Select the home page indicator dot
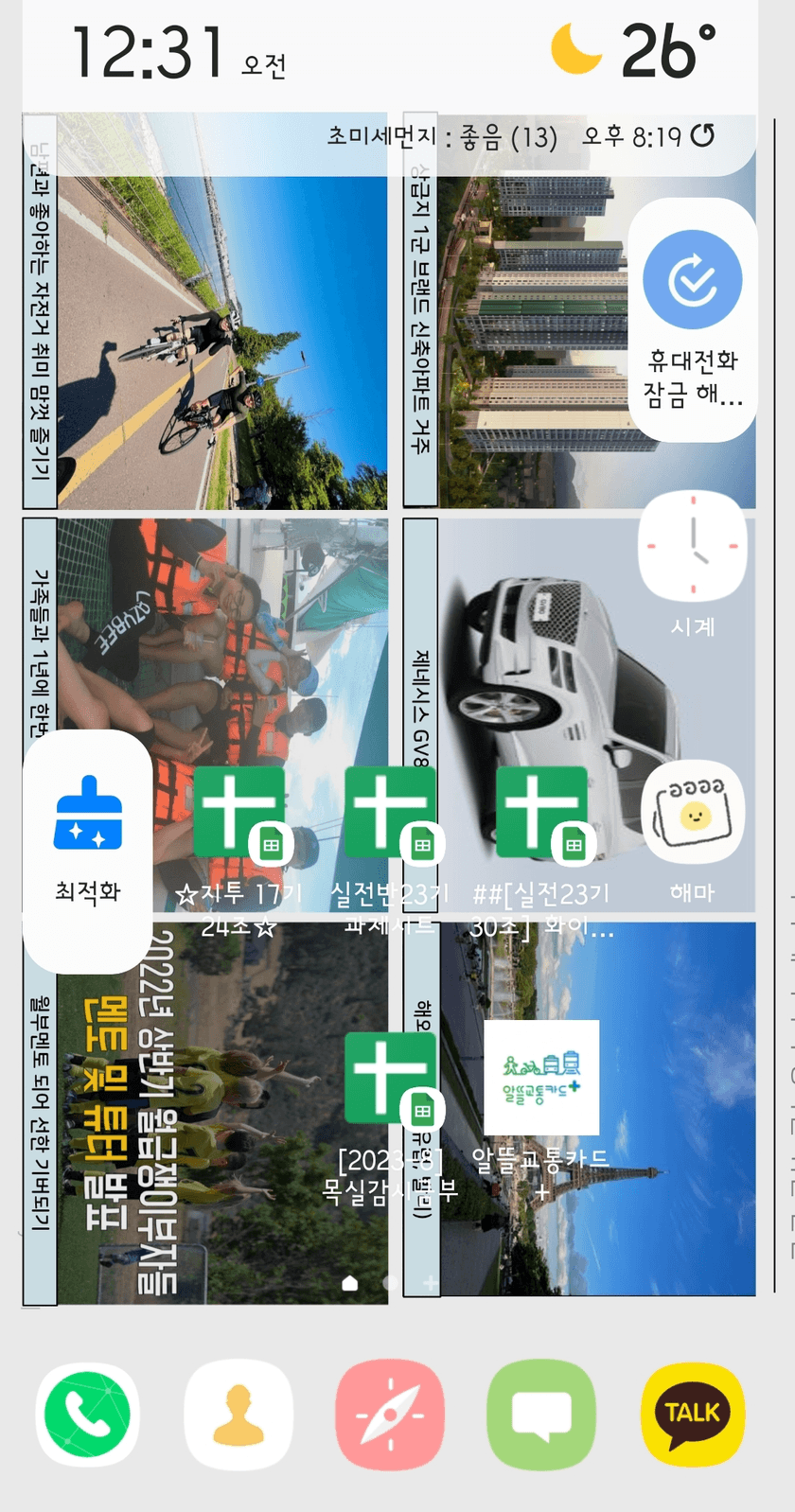 pos(349,1282)
